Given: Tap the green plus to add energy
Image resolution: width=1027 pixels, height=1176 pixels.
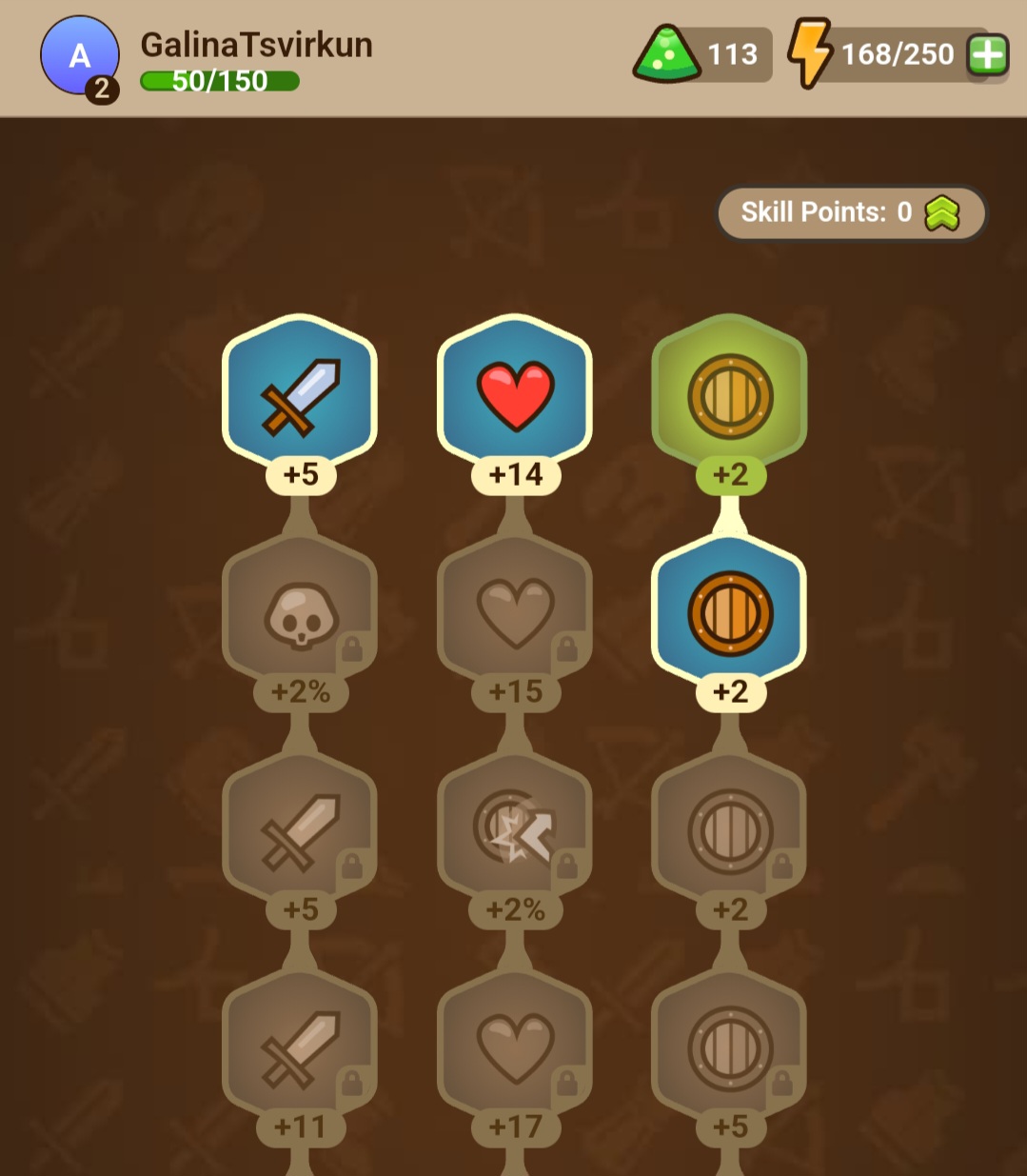Looking at the screenshot, I should coord(987,55).
